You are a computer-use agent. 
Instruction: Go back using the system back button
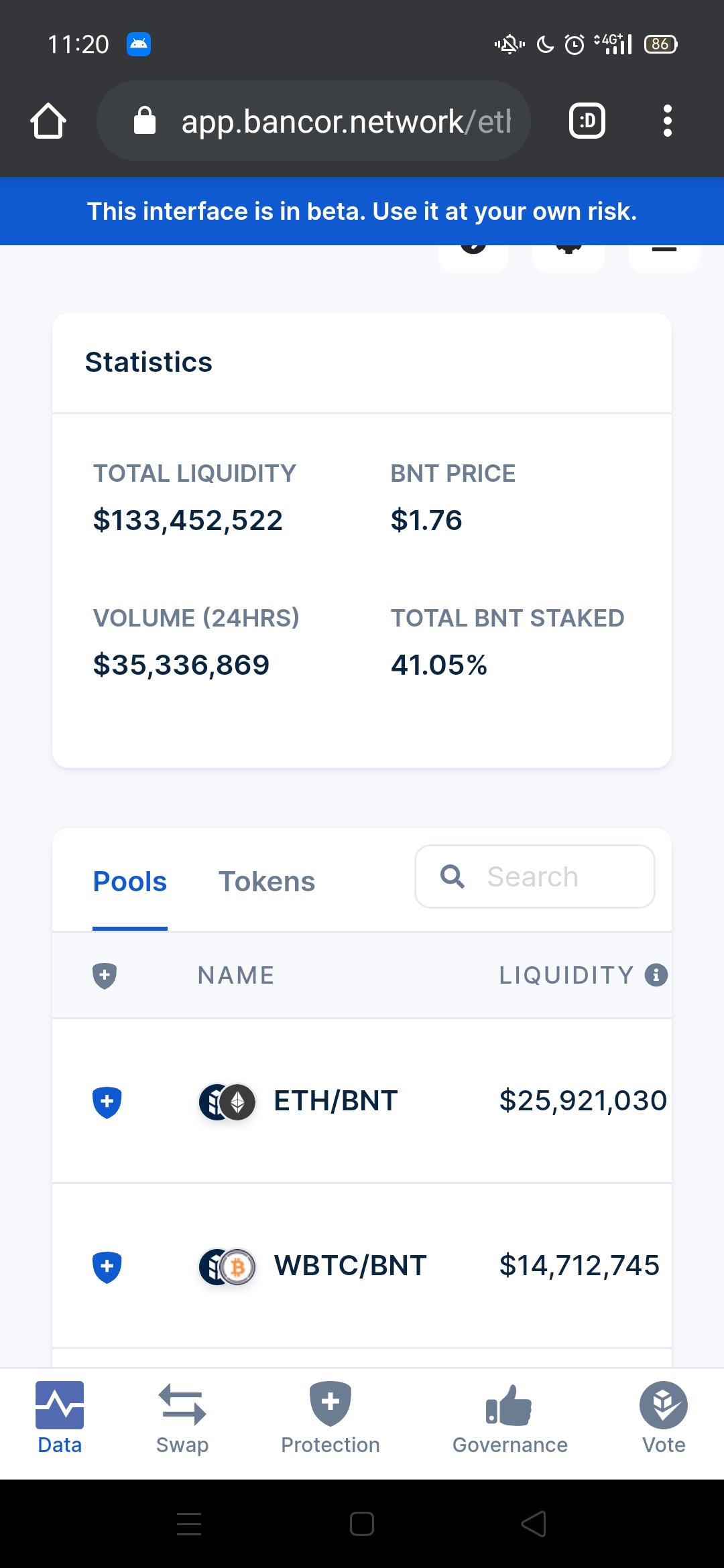click(x=534, y=1524)
